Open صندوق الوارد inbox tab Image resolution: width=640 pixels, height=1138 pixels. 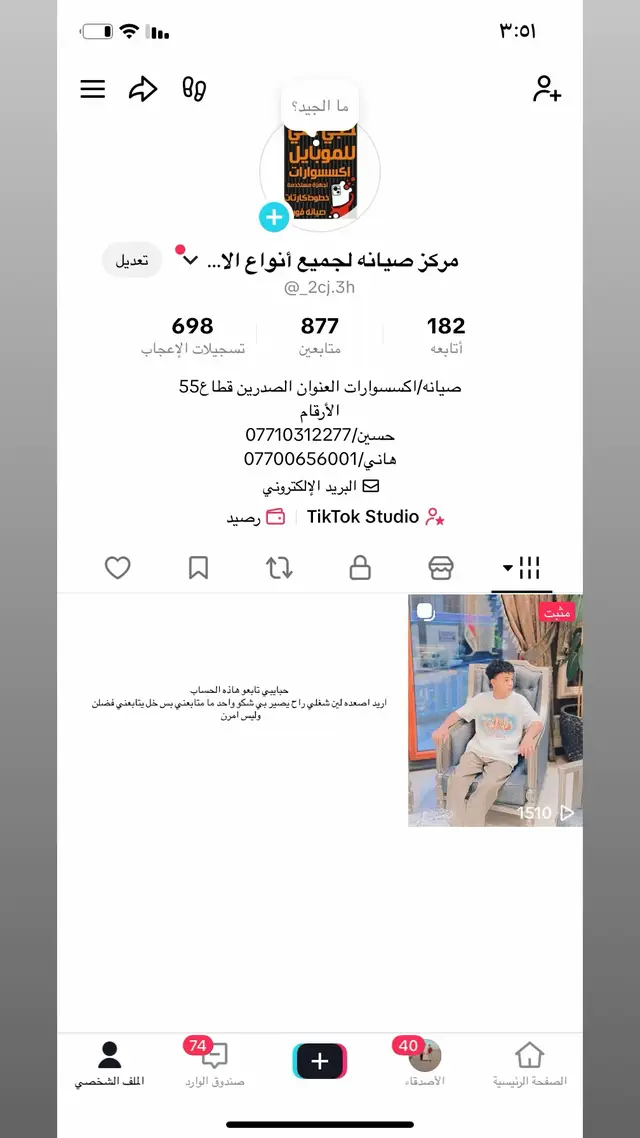(214, 1064)
